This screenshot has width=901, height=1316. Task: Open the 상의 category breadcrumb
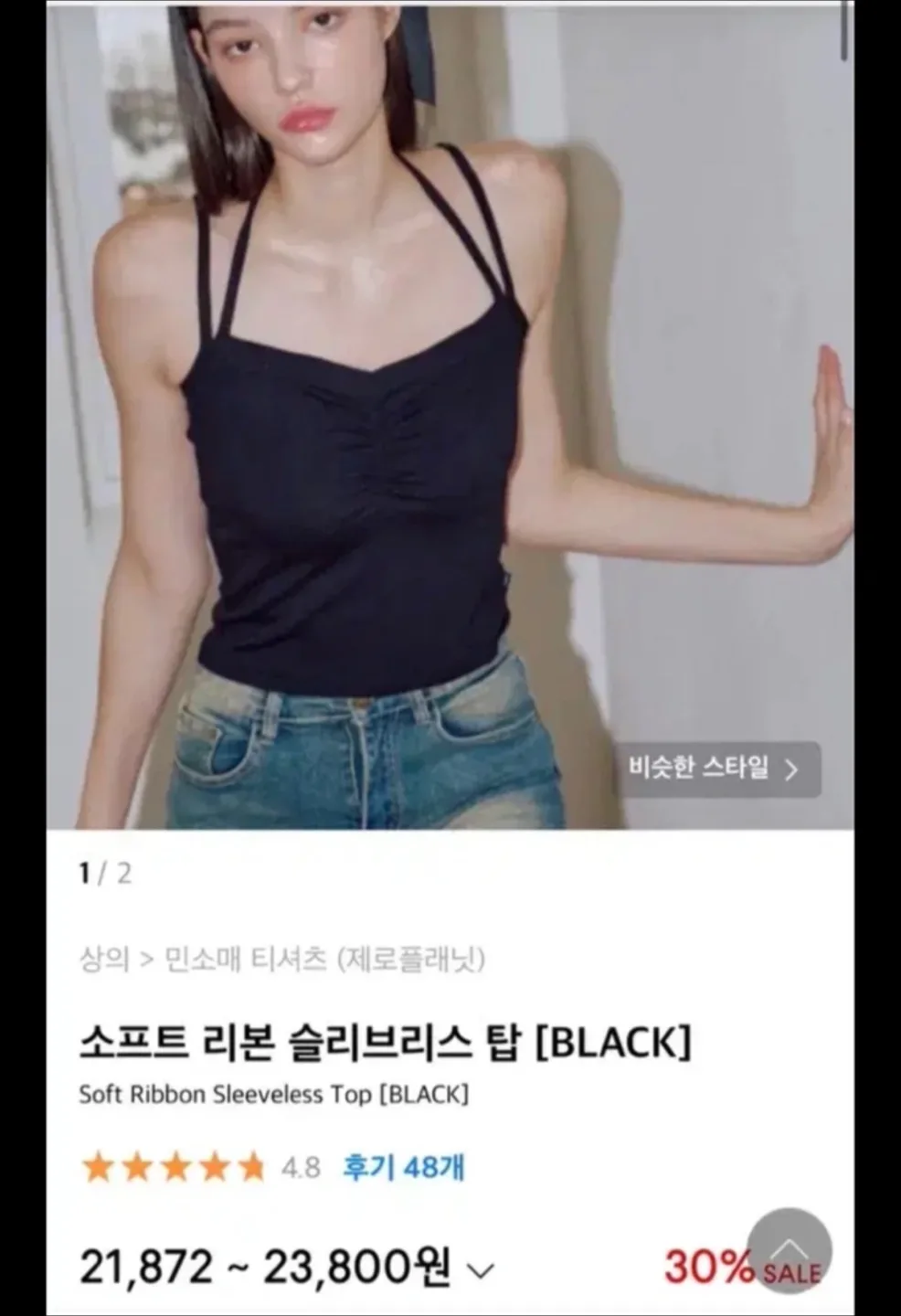tap(103, 960)
